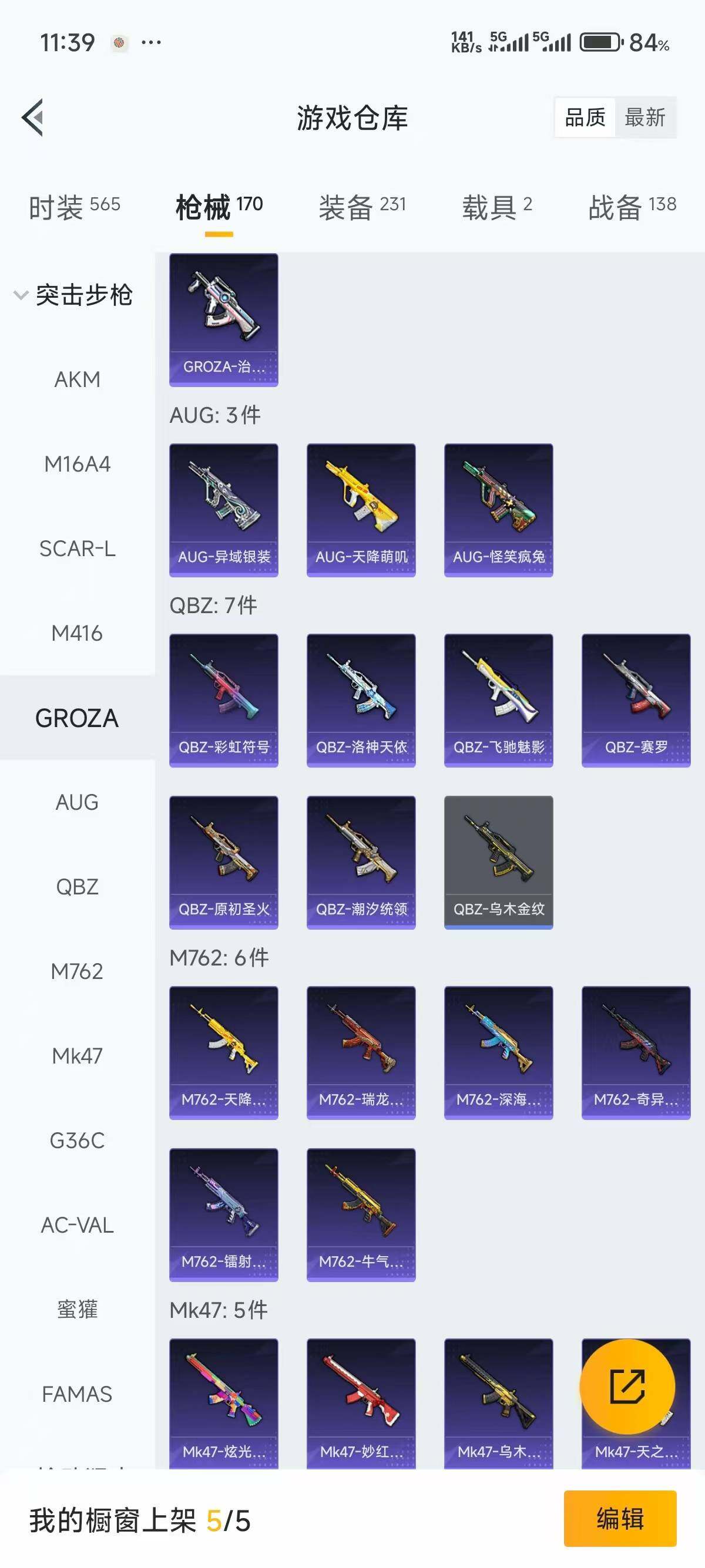Screen dimensions: 705x1568
Task: Open the AUG-天降萌叽 skin
Action: (361, 510)
